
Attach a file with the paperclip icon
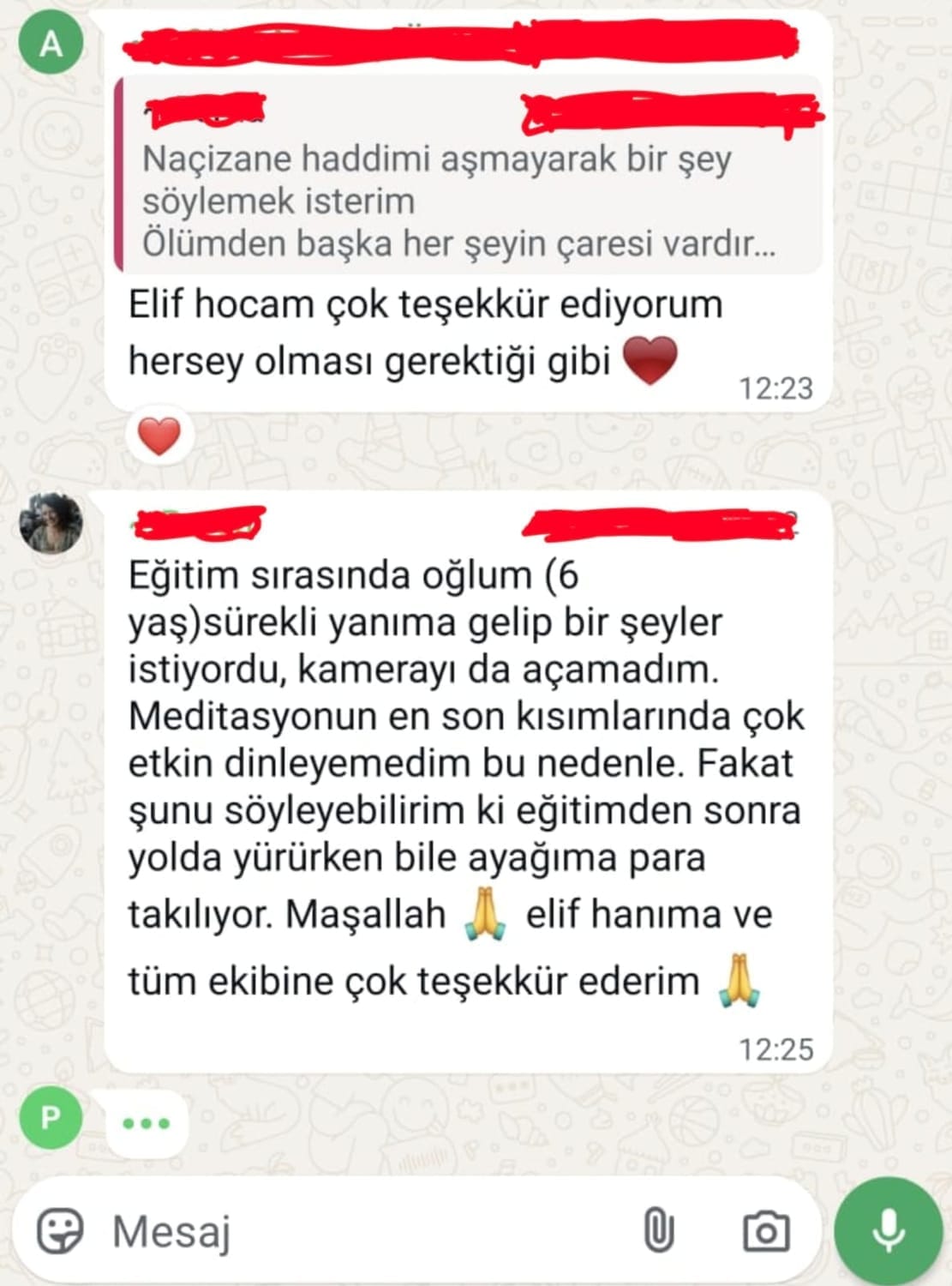click(658, 1231)
